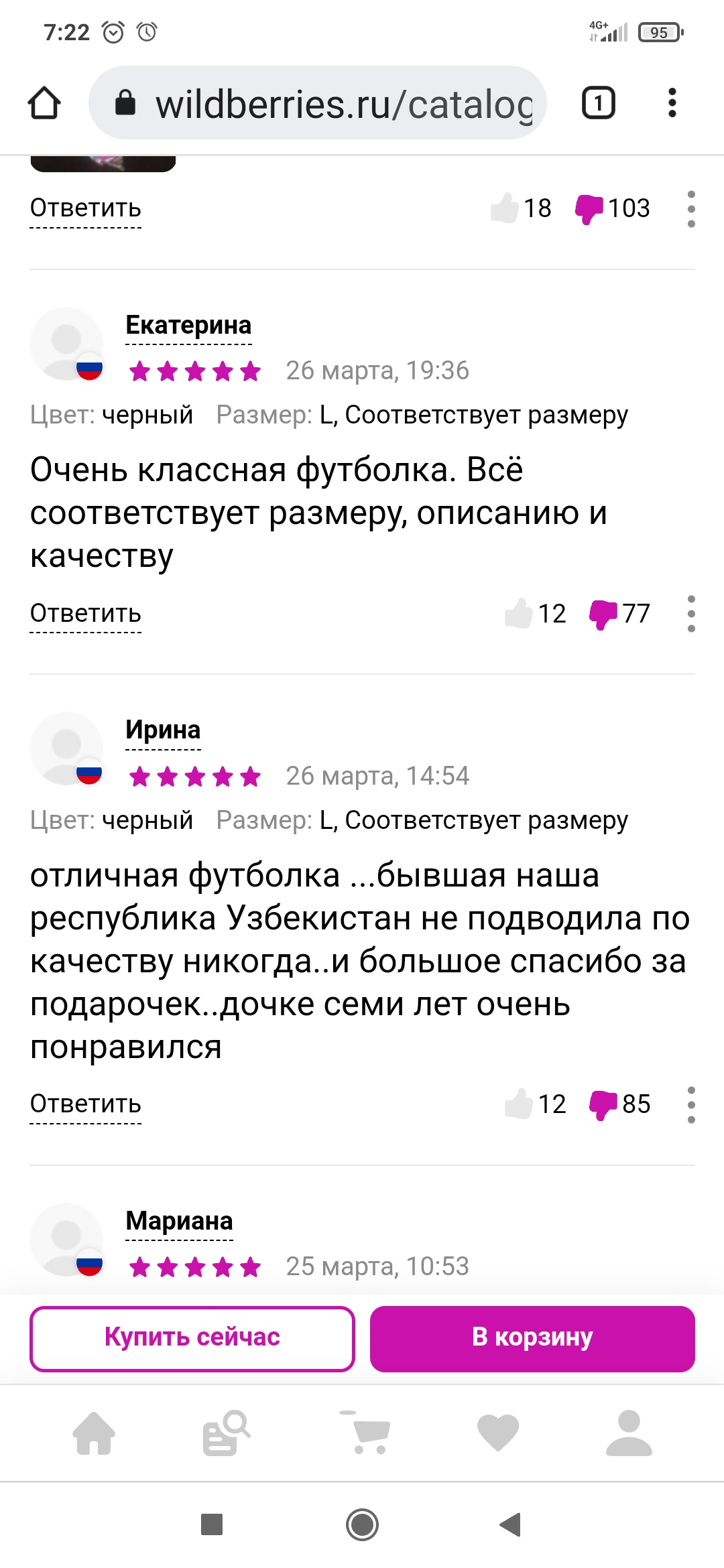Open Мариана's profile name link
Viewport: 724px width, 1568px height.
coord(179,1221)
